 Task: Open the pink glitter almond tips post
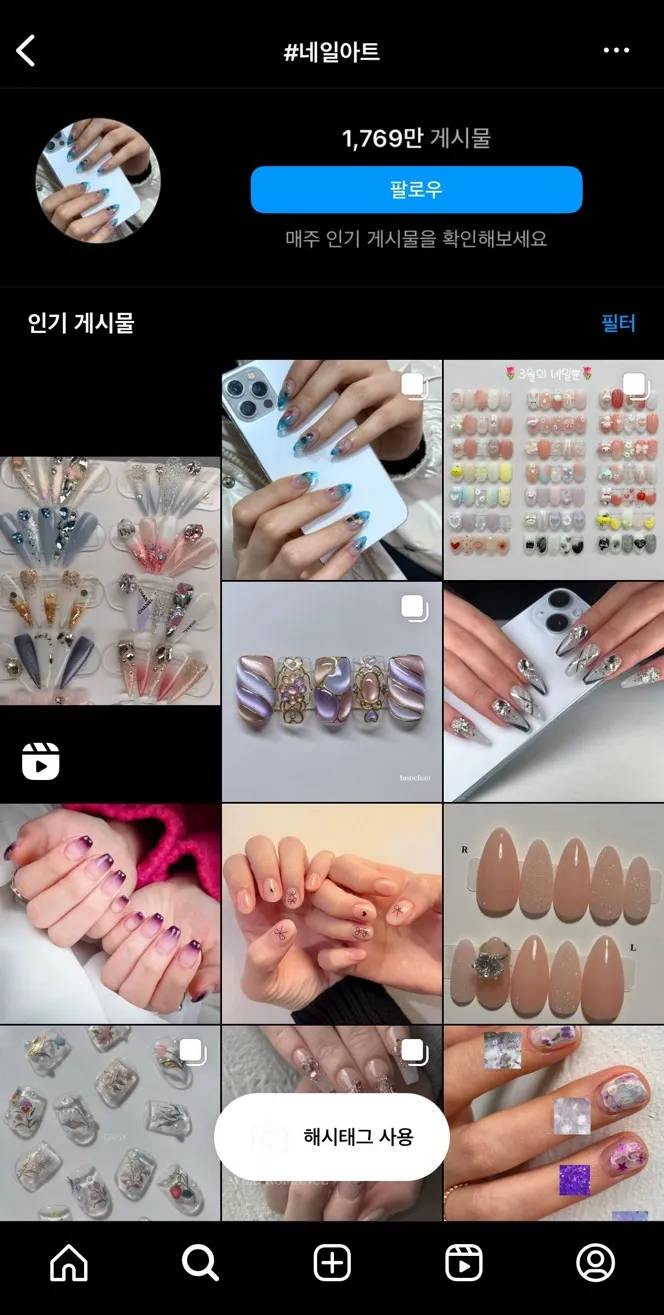tap(553, 913)
